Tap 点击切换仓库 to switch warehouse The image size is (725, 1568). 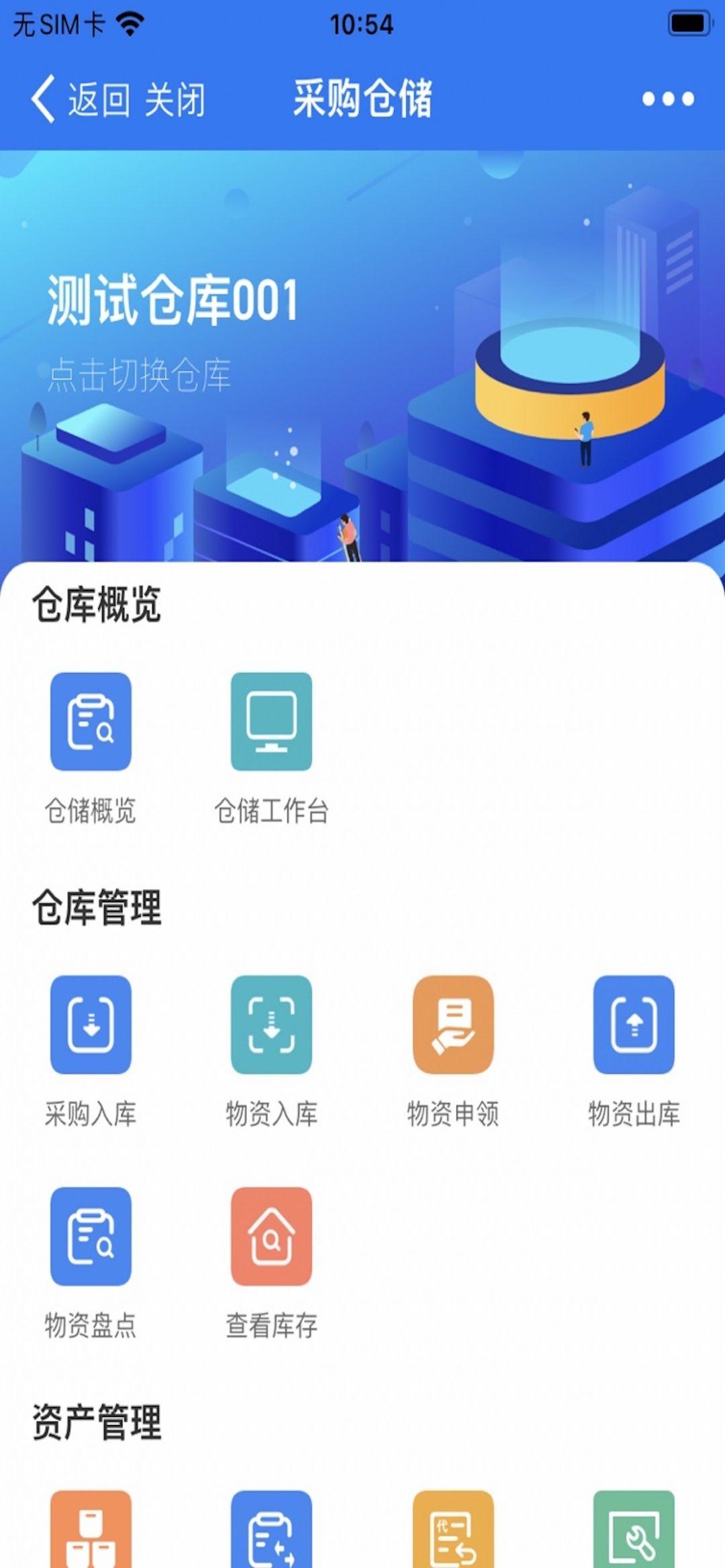click(140, 374)
